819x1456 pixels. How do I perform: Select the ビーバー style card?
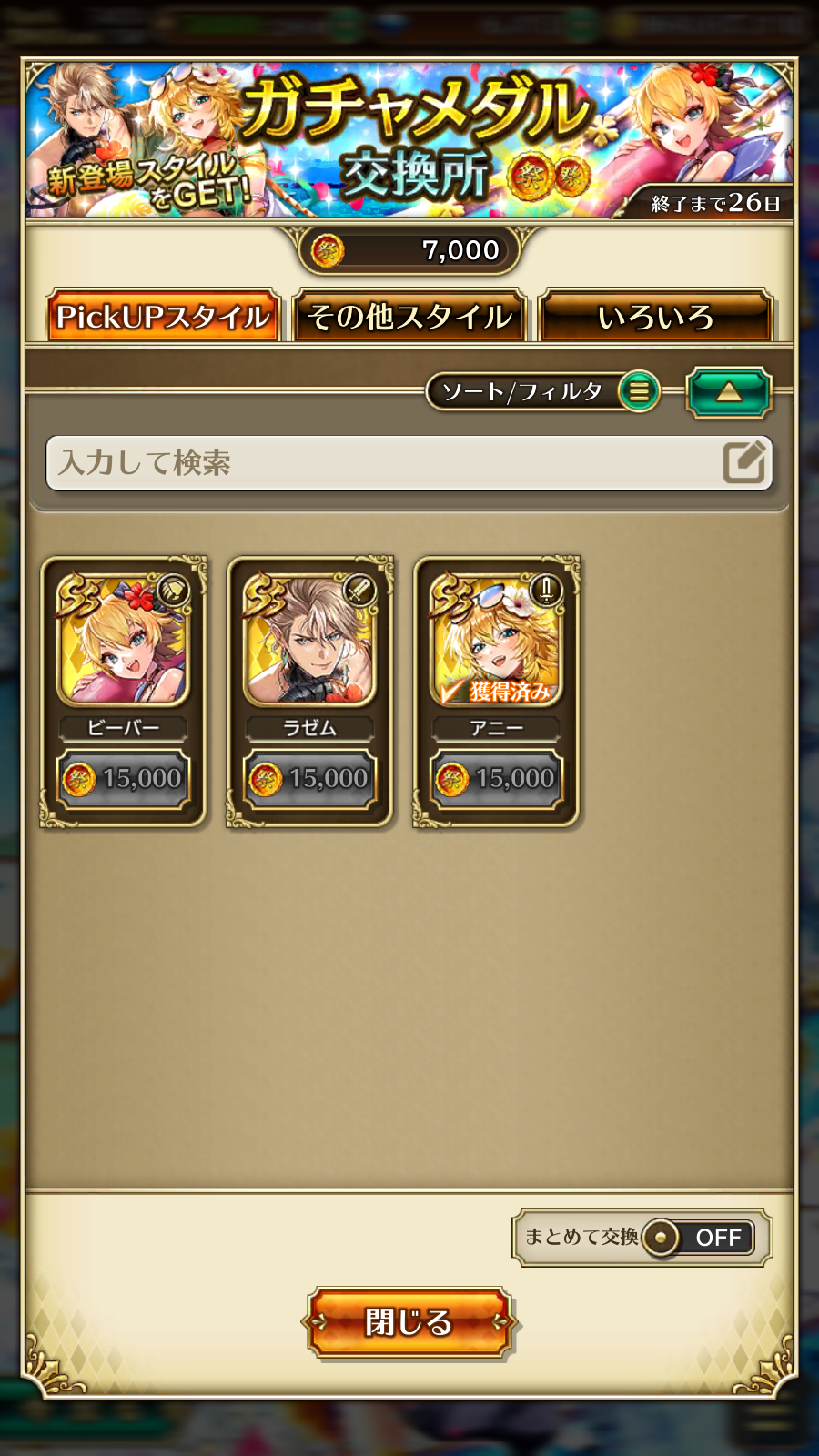[x=124, y=693]
